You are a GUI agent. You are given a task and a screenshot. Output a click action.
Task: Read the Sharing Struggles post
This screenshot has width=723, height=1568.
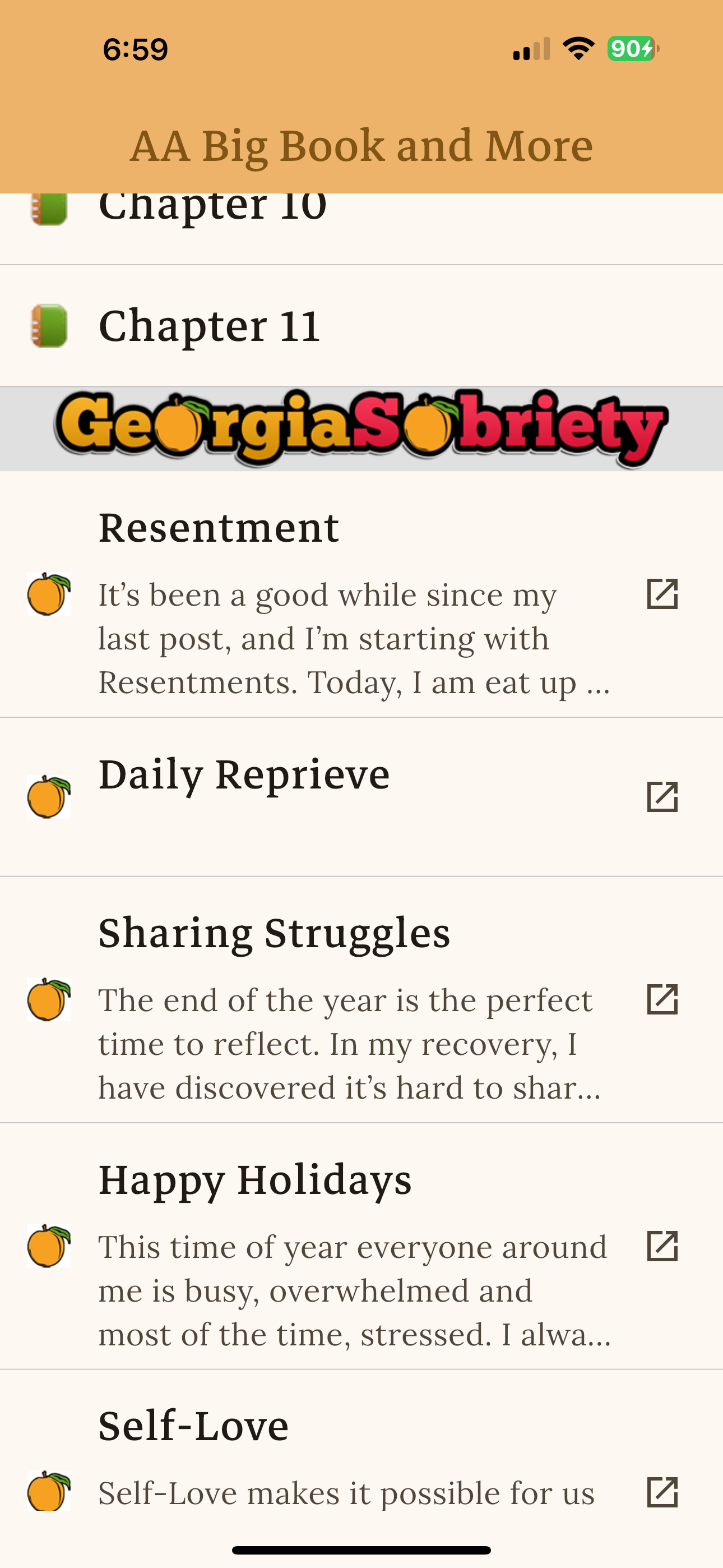[x=361, y=999]
